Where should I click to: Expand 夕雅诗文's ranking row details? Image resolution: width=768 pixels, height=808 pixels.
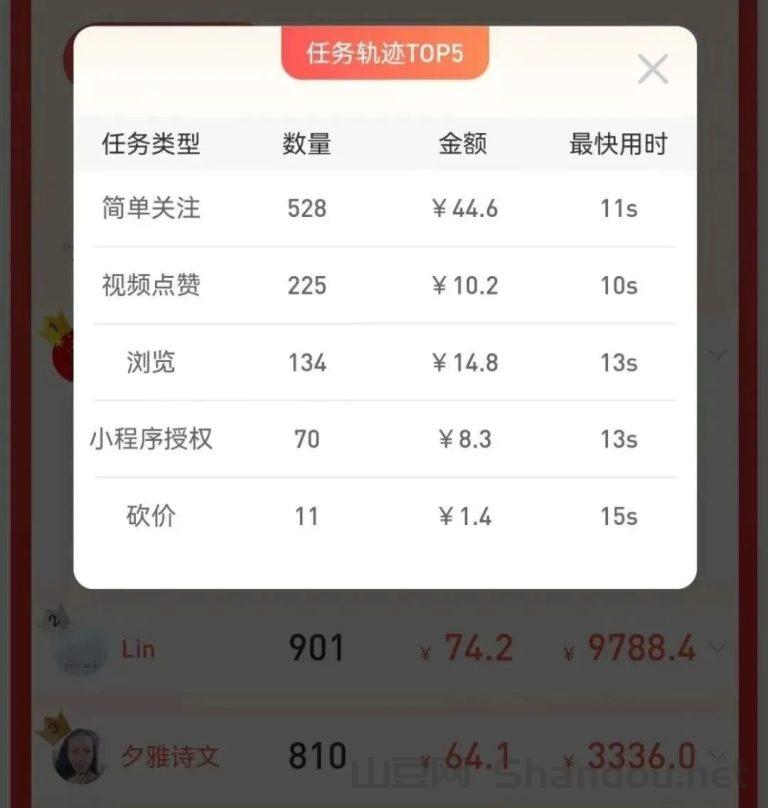717,755
